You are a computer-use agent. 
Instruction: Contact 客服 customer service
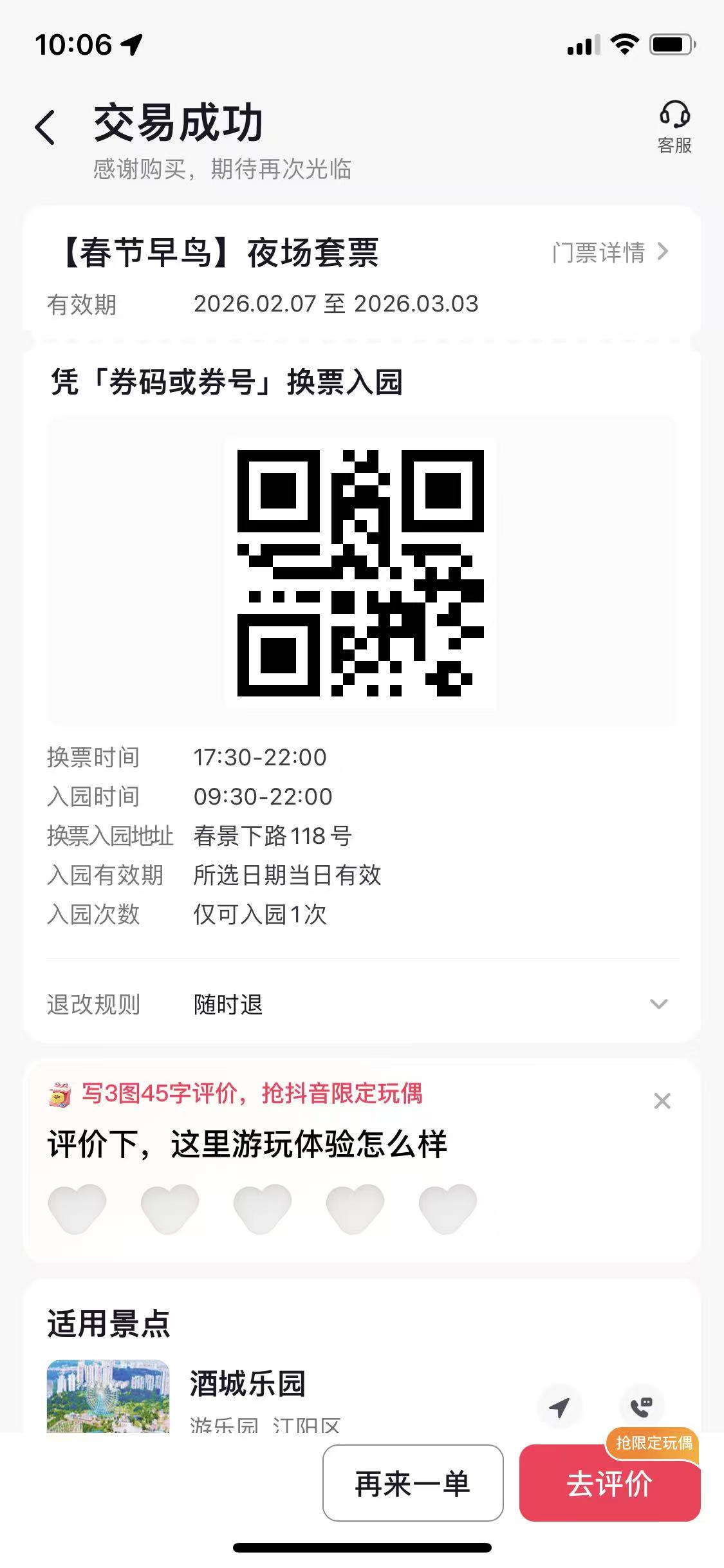[674, 127]
